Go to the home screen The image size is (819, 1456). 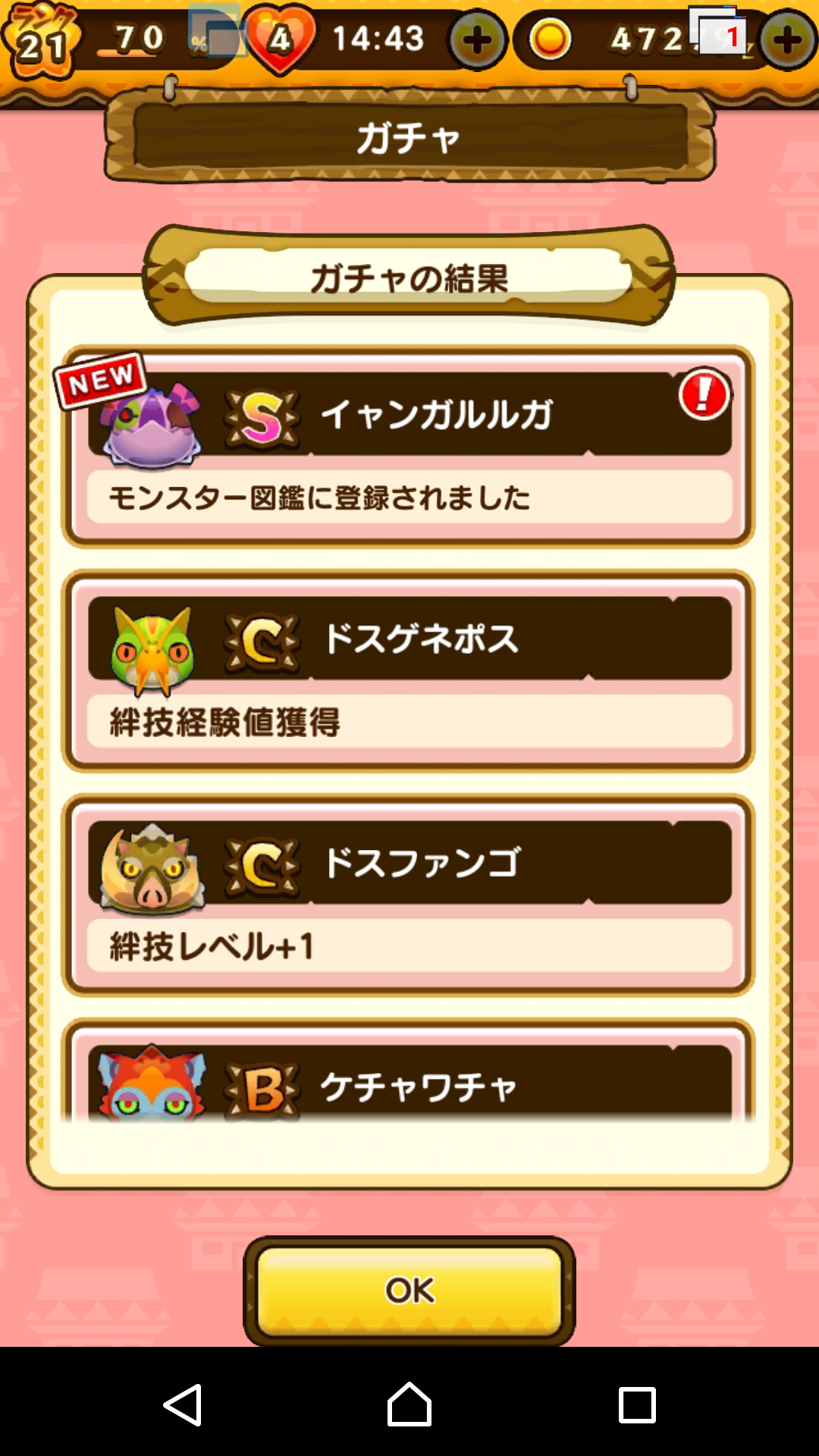point(409,1404)
